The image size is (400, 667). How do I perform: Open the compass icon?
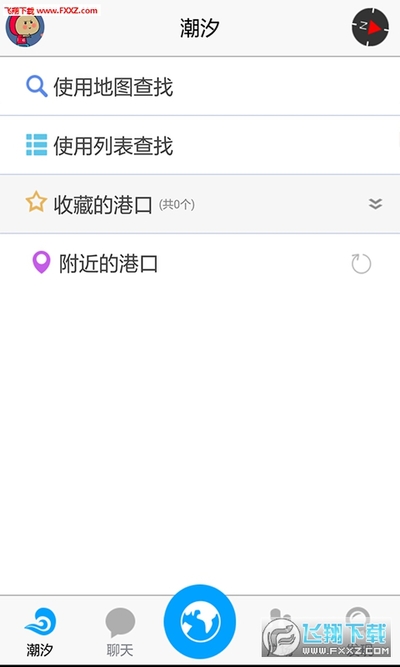pos(370,27)
